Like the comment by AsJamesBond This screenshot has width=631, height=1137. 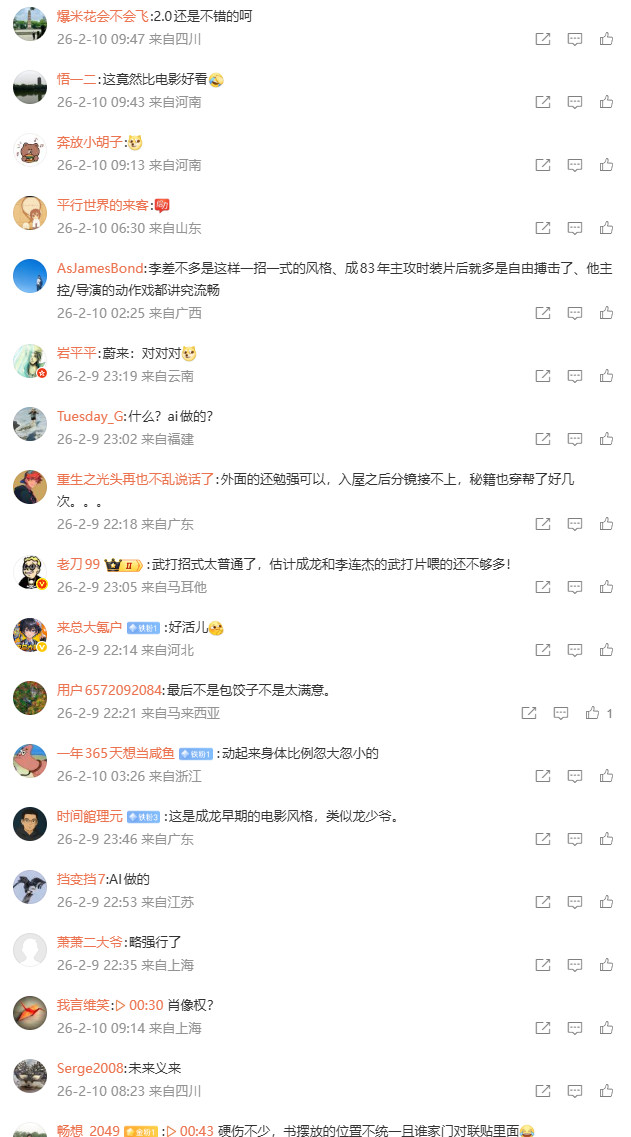[x=606, y=313]
